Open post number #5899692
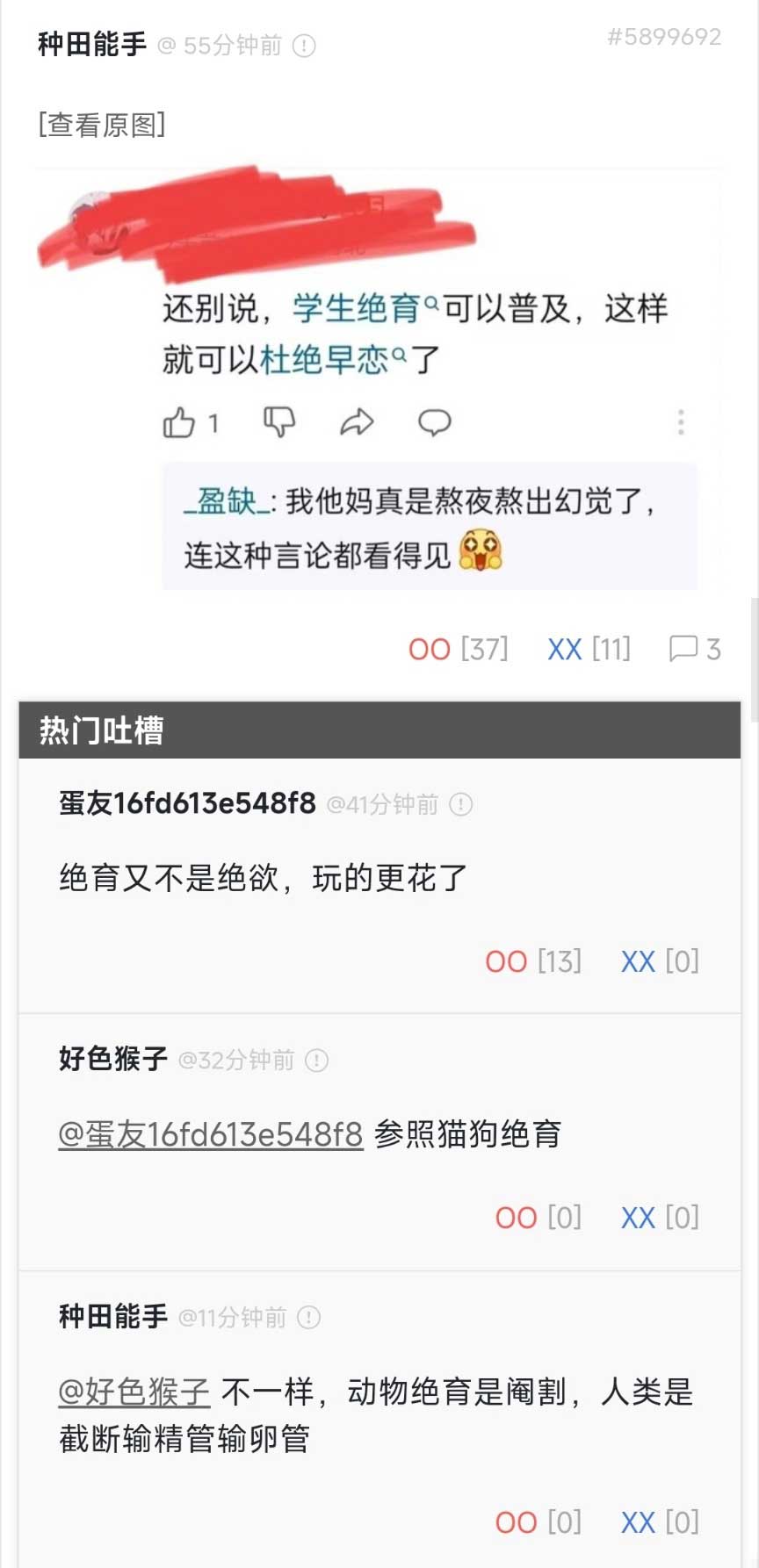This screenshot has height=1568, width=759. [663, 37]
